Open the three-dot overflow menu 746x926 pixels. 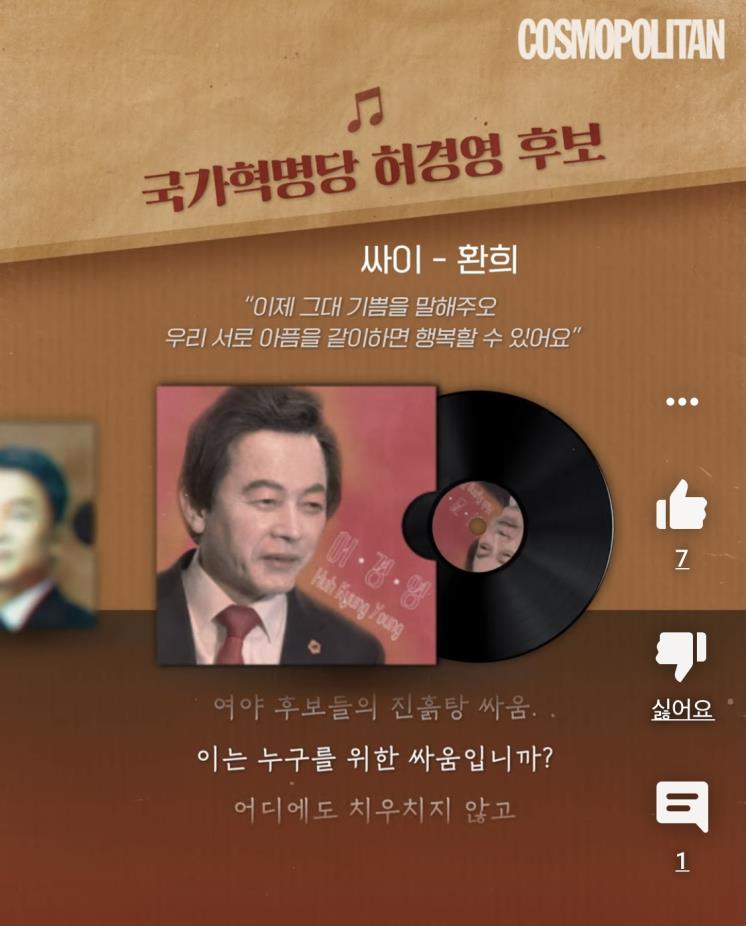click(681, 402)
